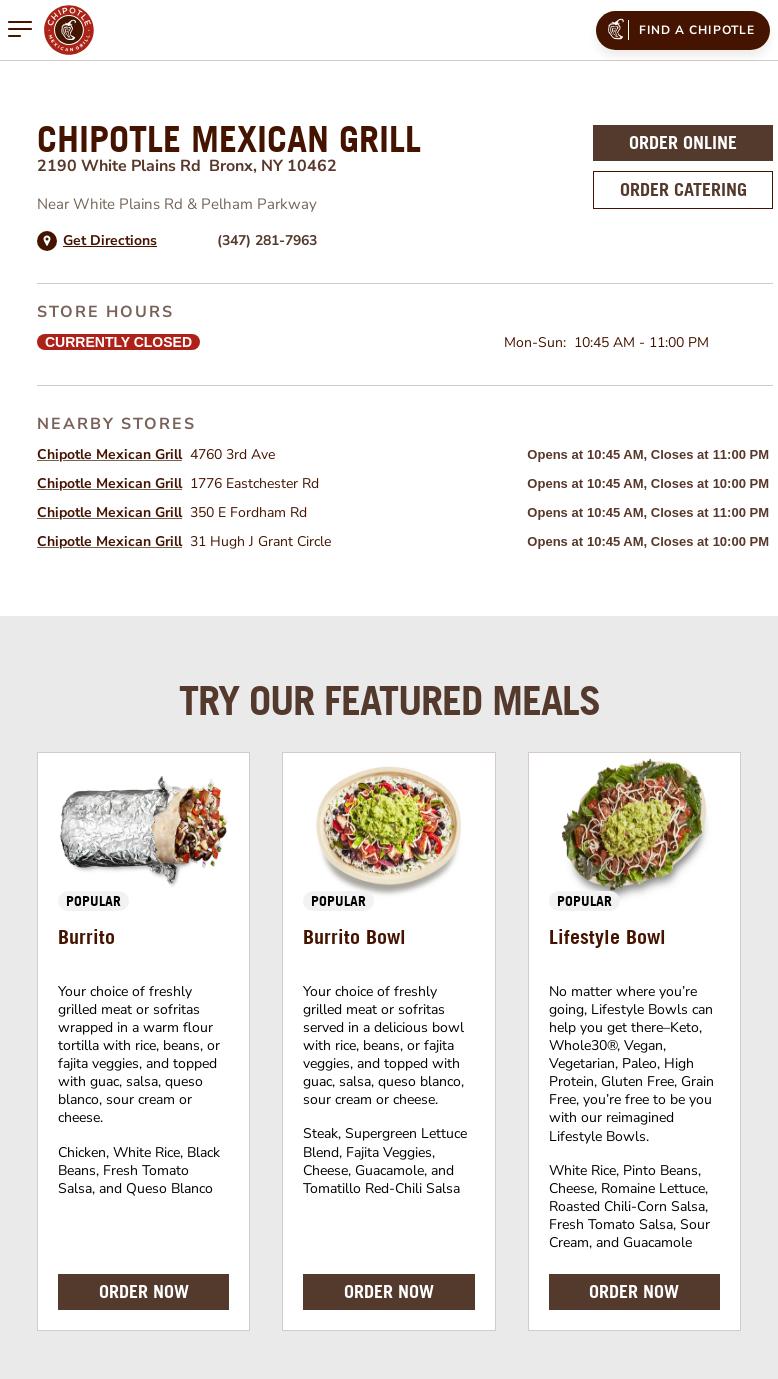This screenshot has width=778, height=1379.
Task: Order Now for the Burrito
Action: tap(143, 1291)
